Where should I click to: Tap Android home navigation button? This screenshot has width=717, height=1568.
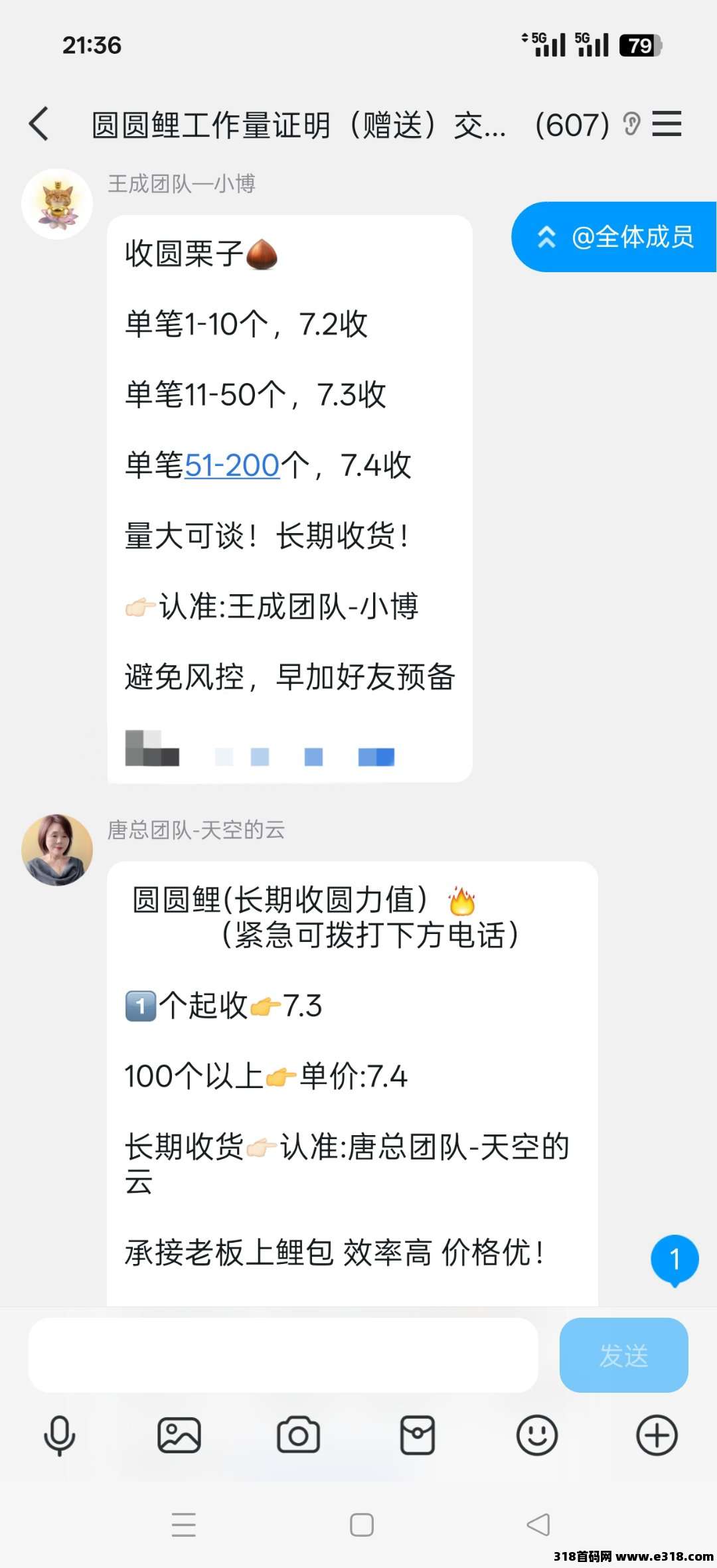point(358,1525)
